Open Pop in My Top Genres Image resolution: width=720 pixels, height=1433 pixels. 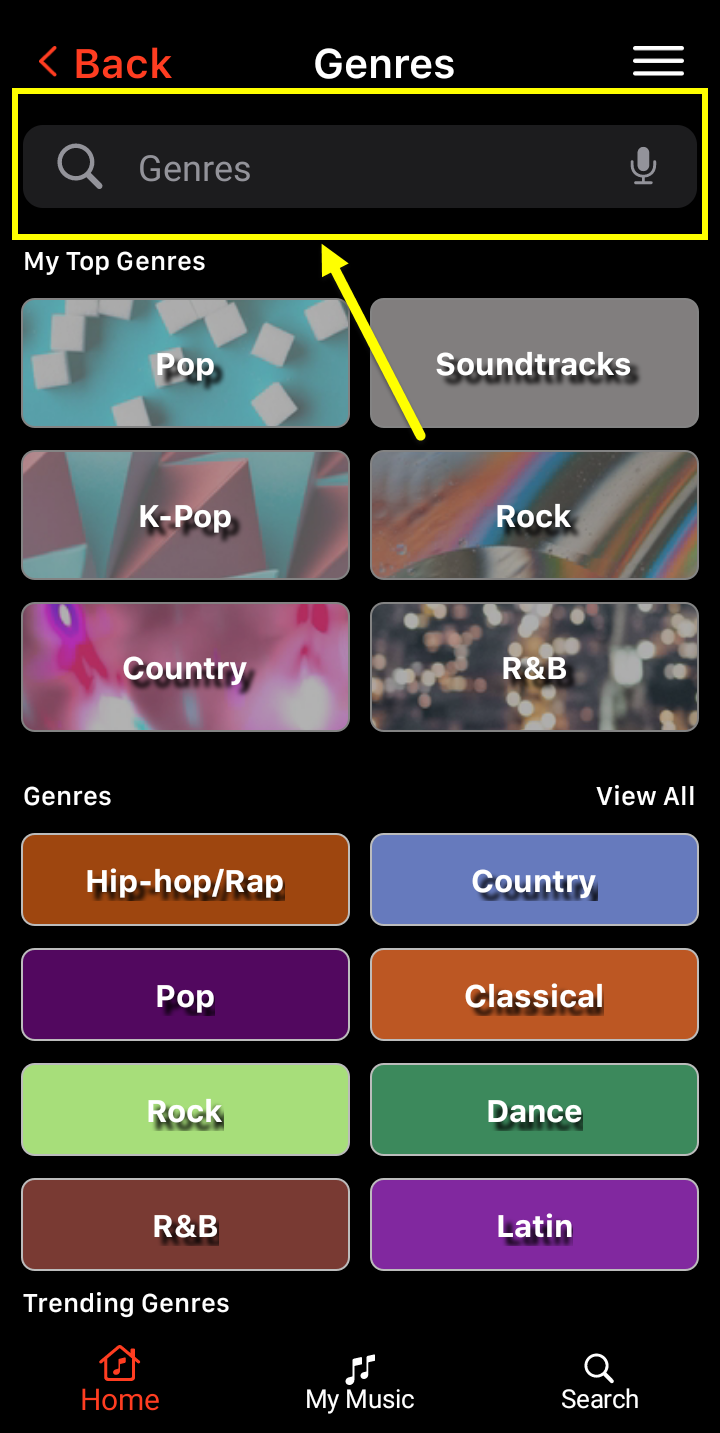[x=185, y=363]
